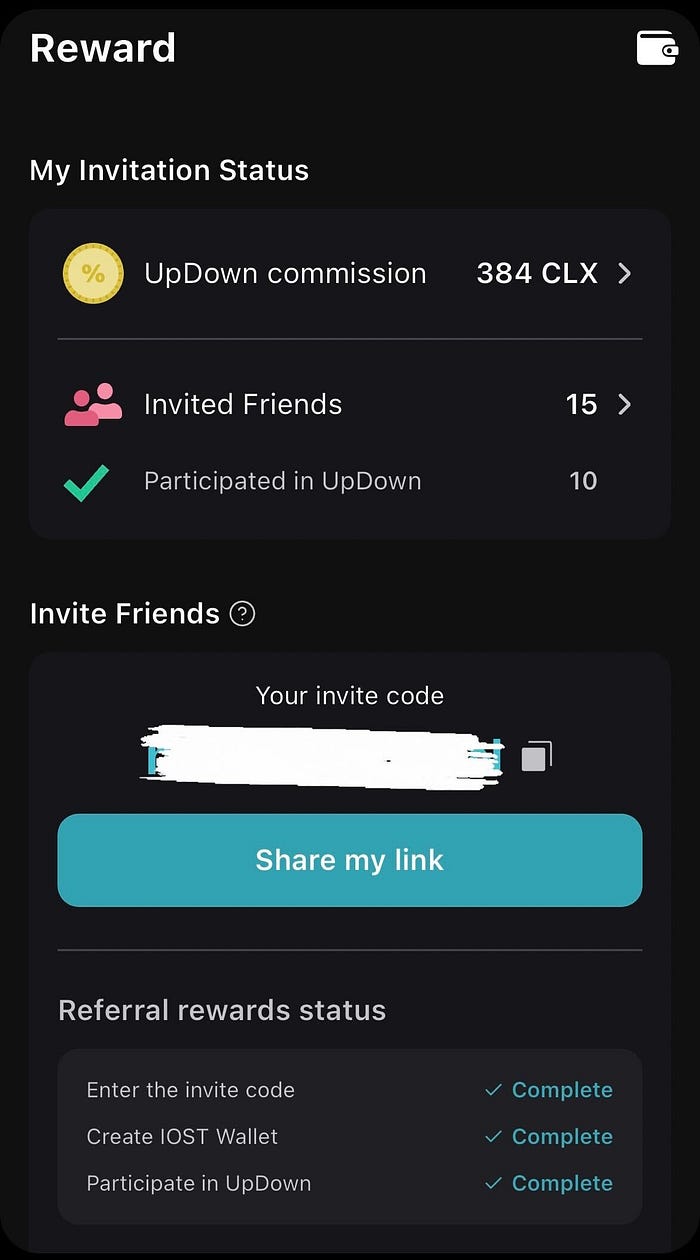The height and width of the screenshot is (1260, 700).
Task: Copy the invite code
Action: (536, 758)
